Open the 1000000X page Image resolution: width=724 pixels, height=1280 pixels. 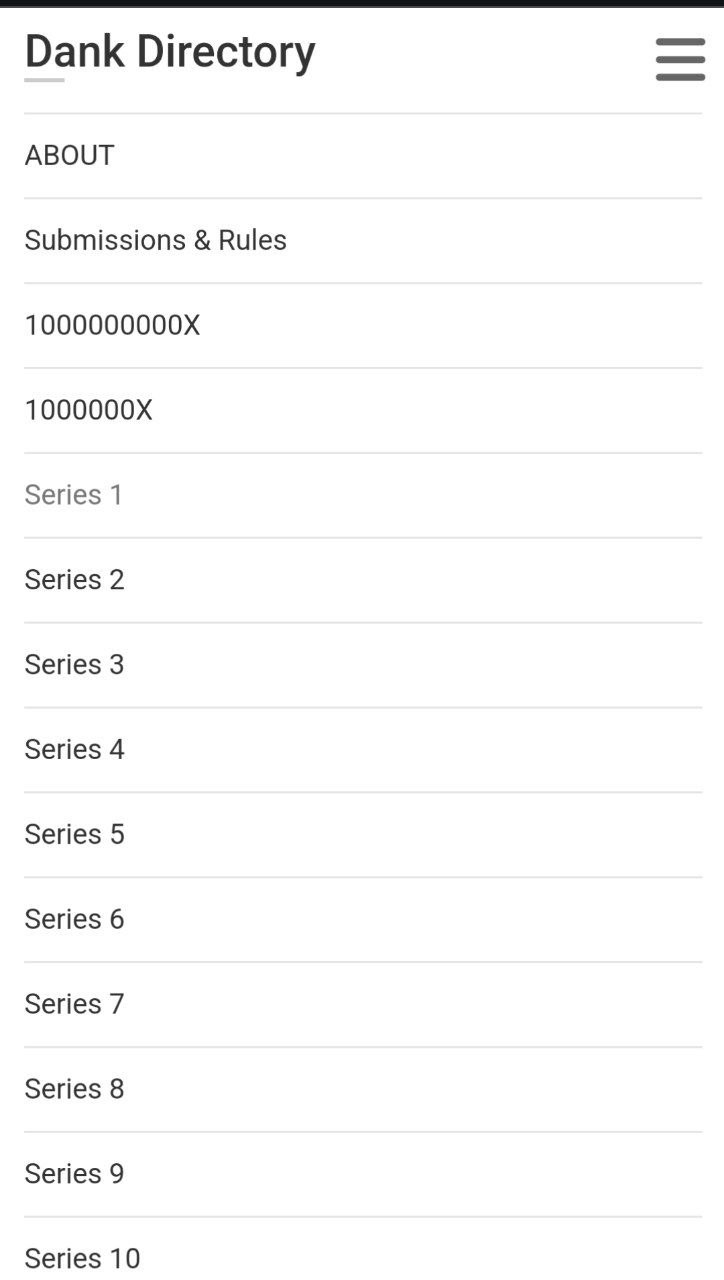363,410
